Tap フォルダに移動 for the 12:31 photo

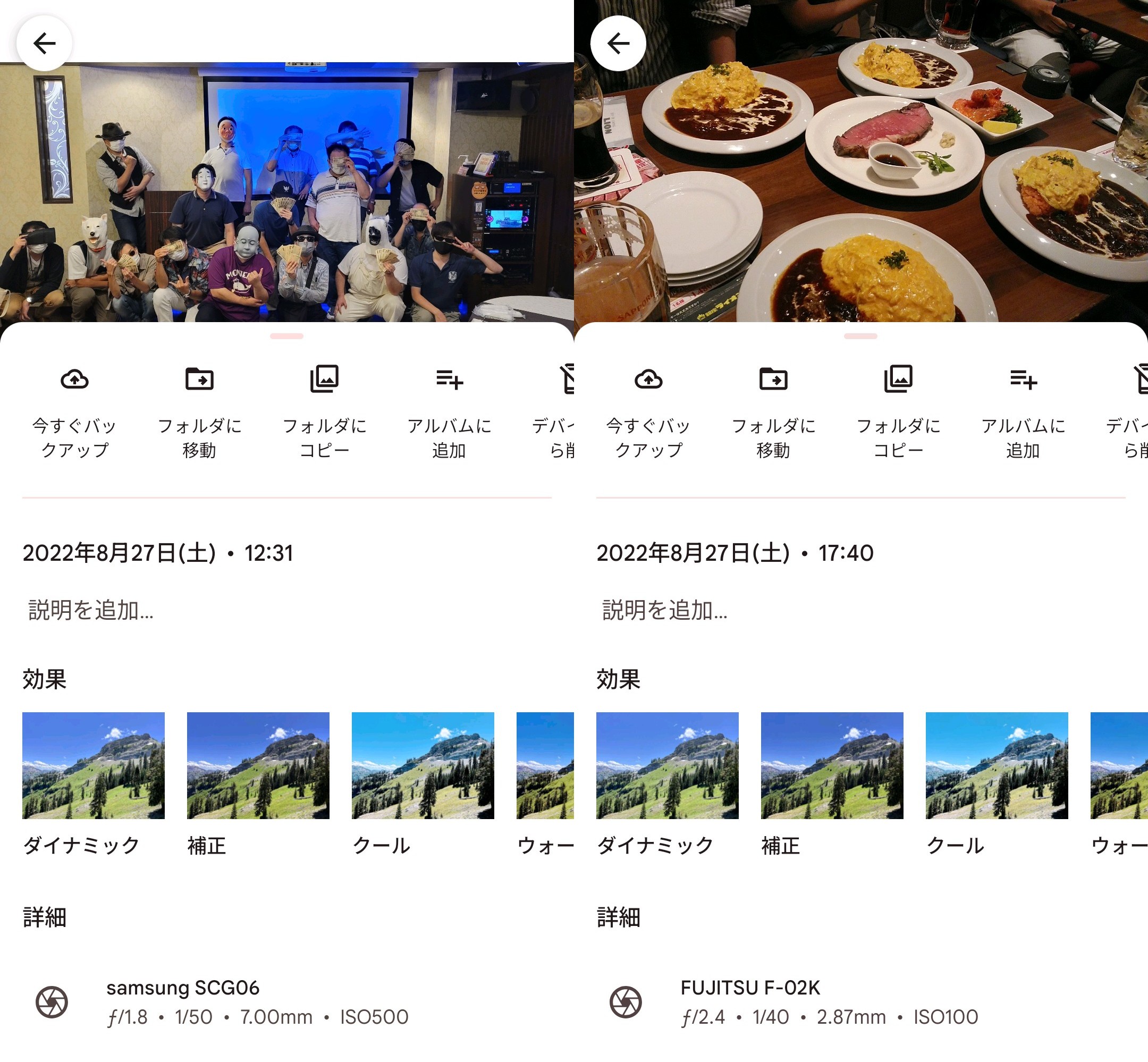click(199, 409)
